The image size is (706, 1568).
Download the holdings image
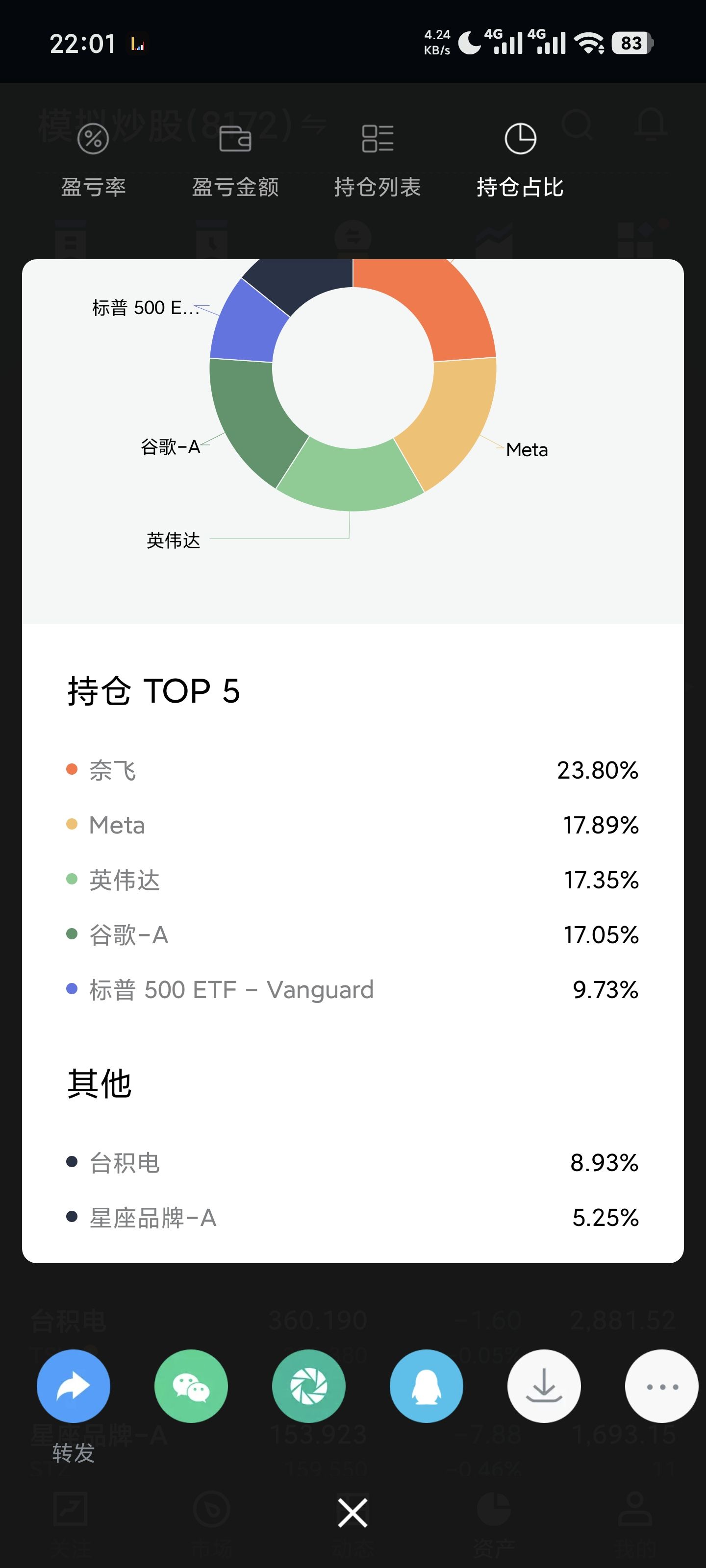(543, 1386)
